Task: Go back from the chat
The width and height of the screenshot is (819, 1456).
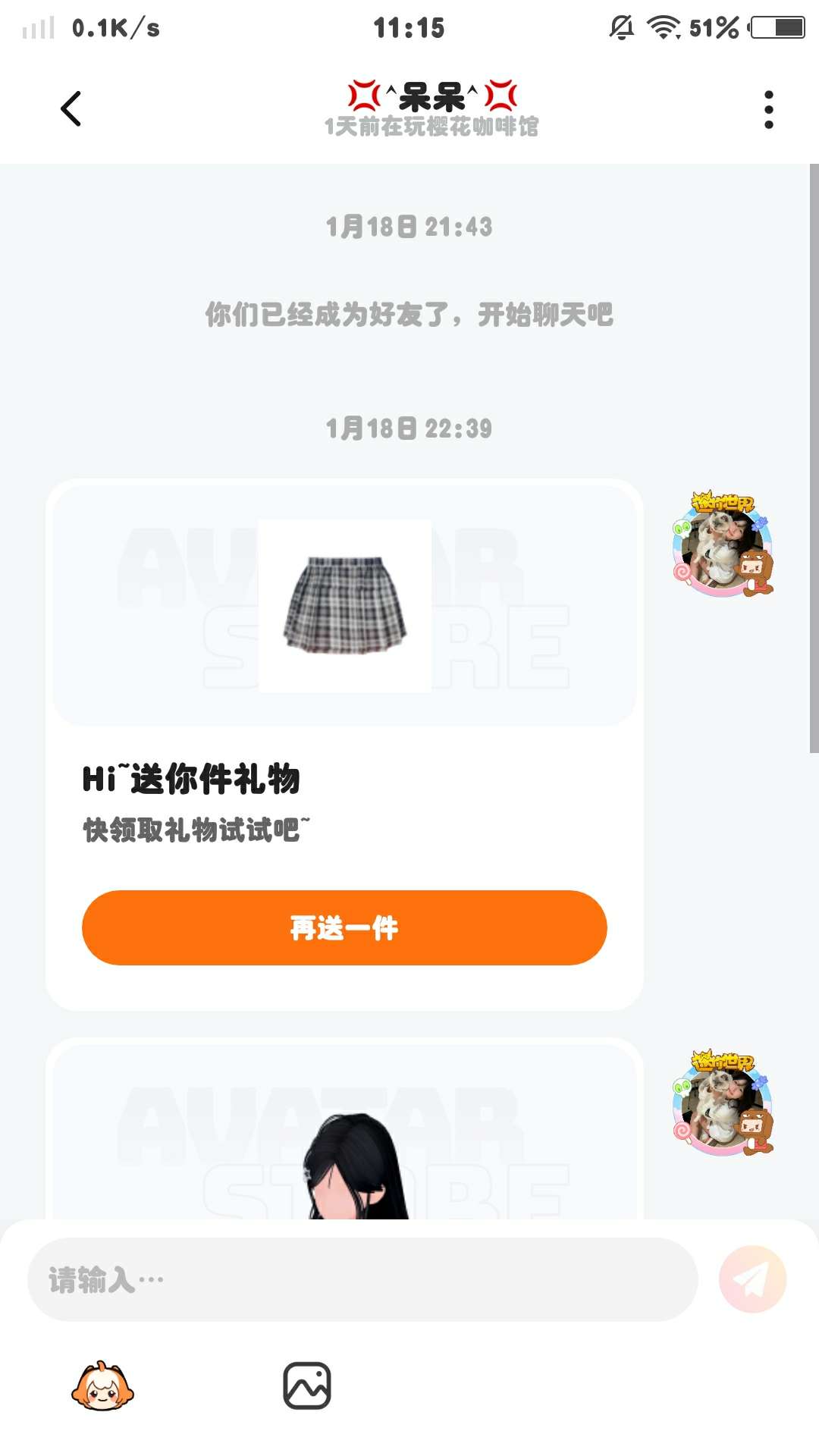Action: [71, 109]
